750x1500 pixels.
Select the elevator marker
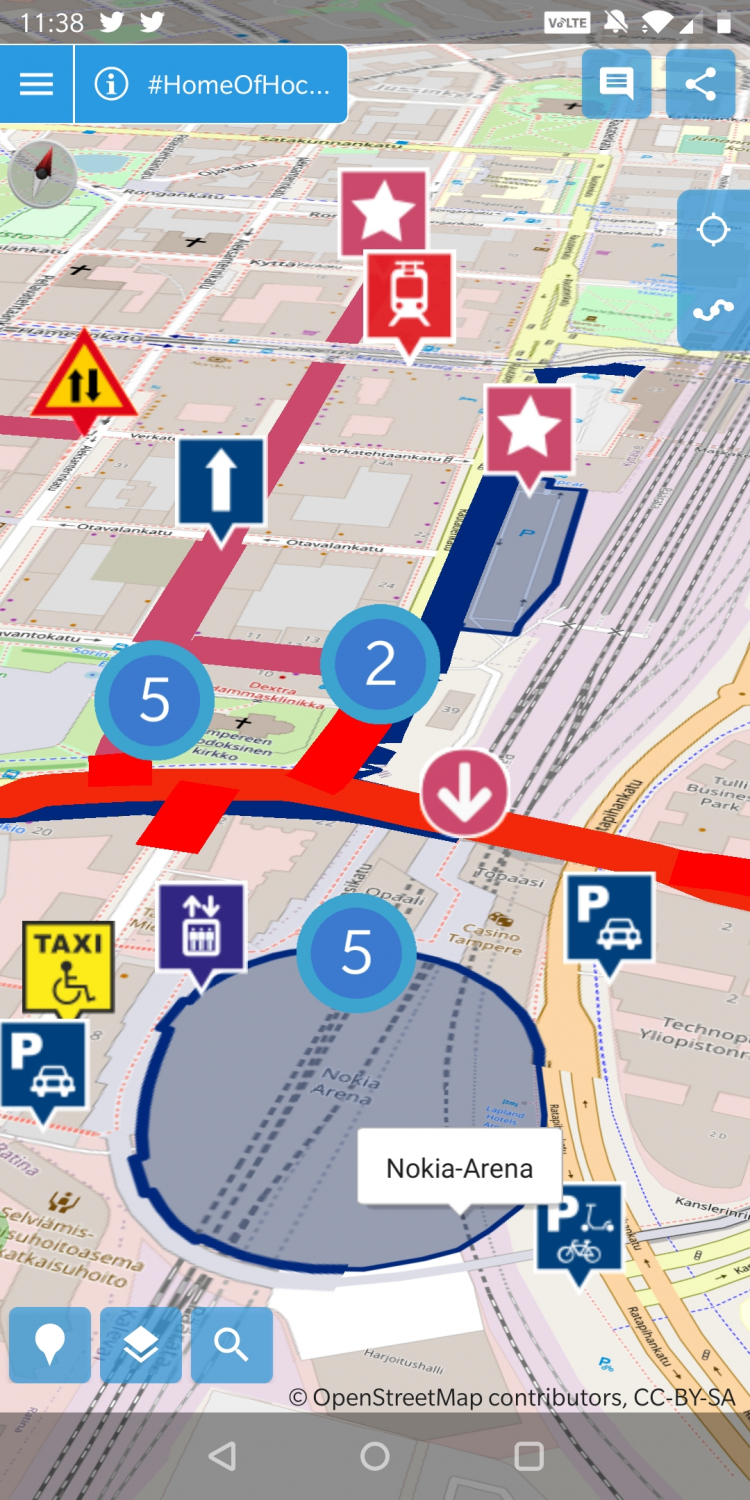coord(201,927)
